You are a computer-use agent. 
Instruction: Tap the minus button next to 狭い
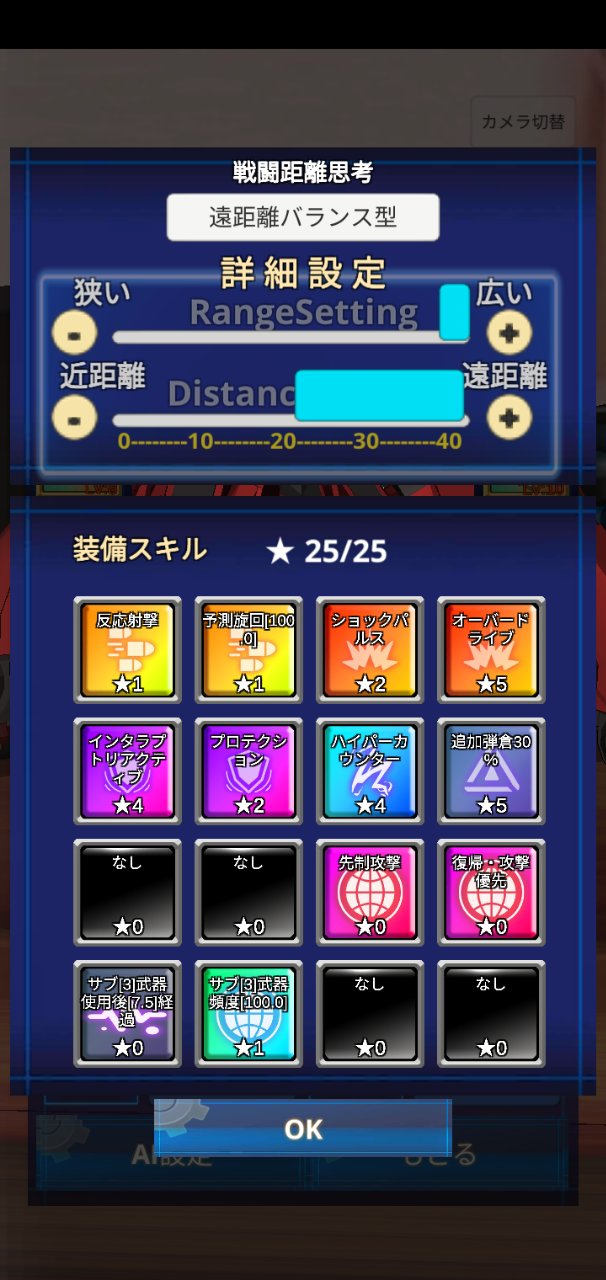click(x=74, y=333)
